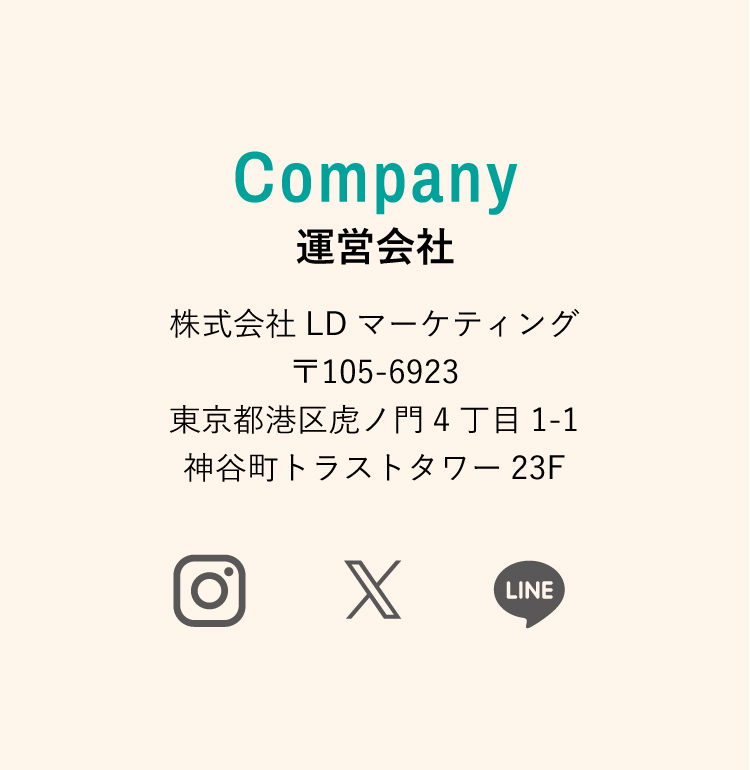Screen dimensions: 750x770
Task: Click the 株式会社 LD マーケティング company name
Action: (x=374, y=321)
